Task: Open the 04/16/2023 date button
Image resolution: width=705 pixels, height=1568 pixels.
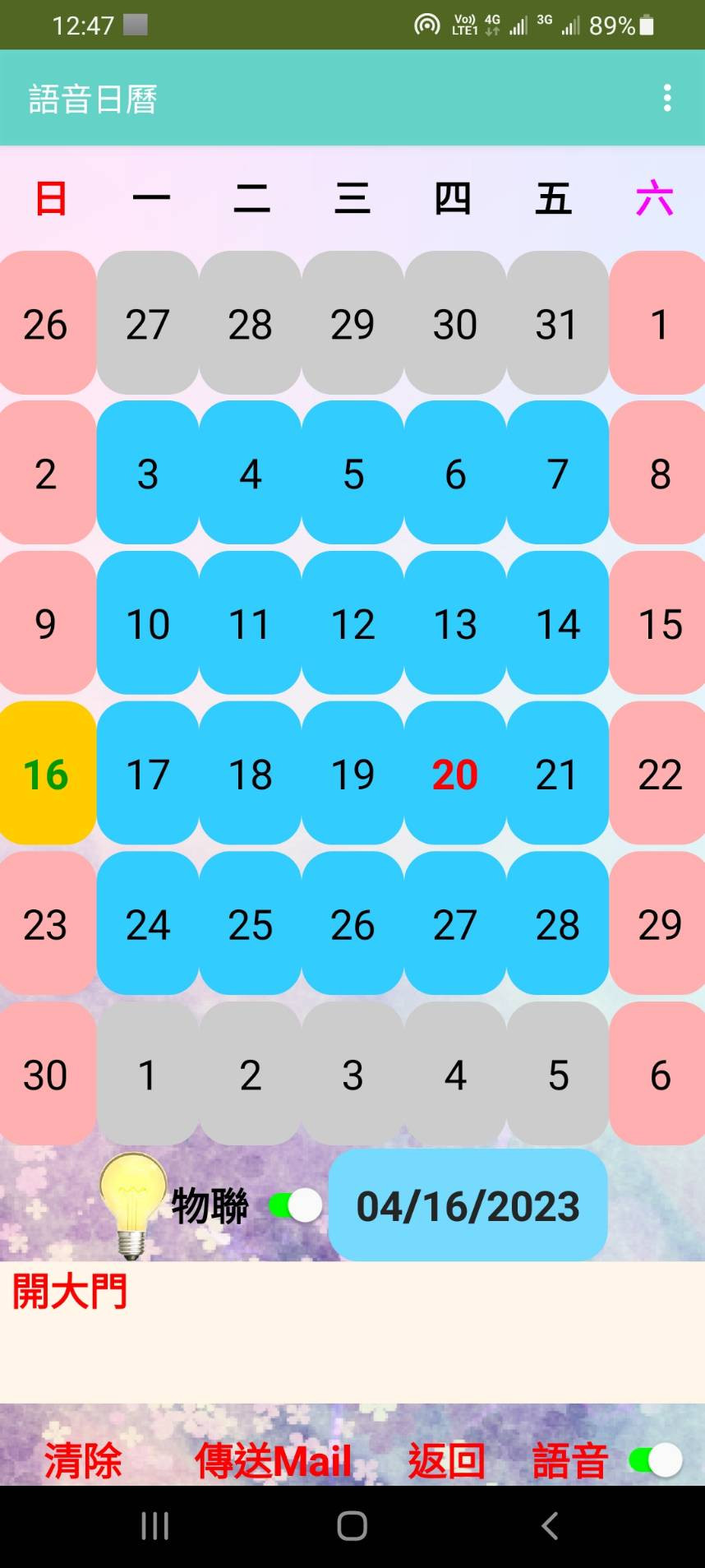Action: click(468, 1205)
